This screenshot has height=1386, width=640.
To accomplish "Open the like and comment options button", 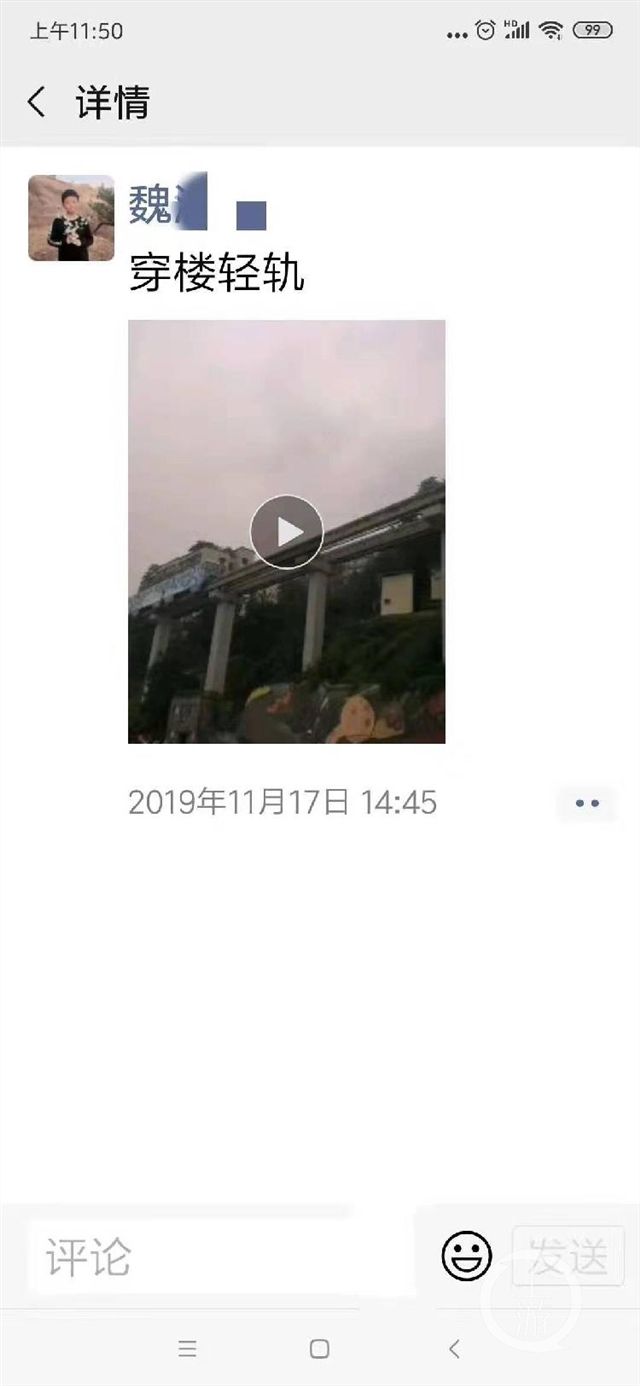I will [587, 803].
